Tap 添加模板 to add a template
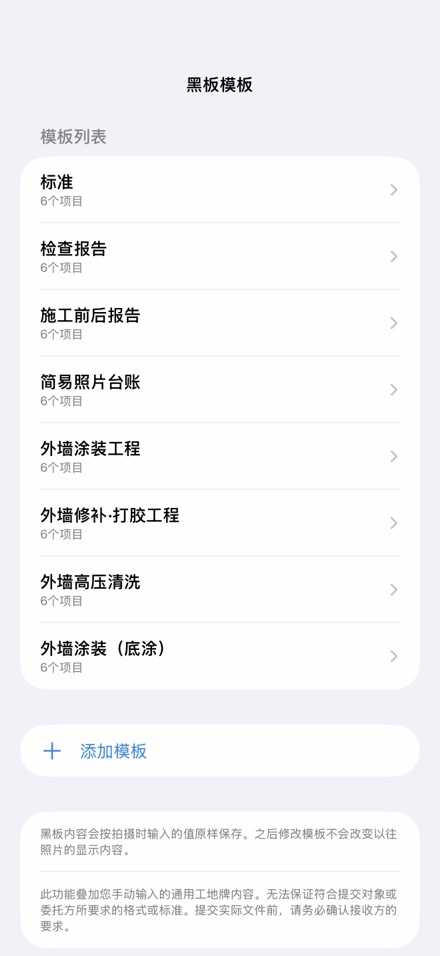 tap(220, 751)
